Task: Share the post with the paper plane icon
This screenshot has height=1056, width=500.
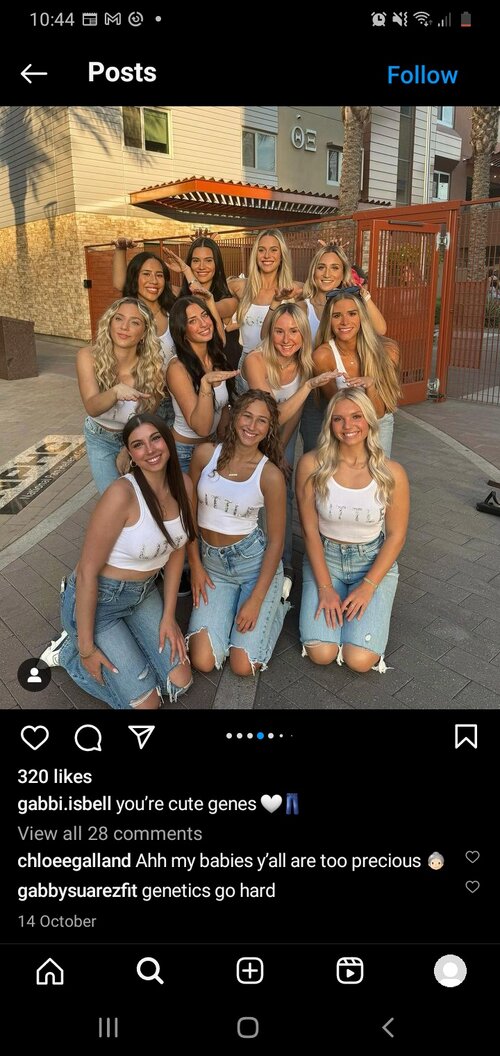Action: point(142,737)
